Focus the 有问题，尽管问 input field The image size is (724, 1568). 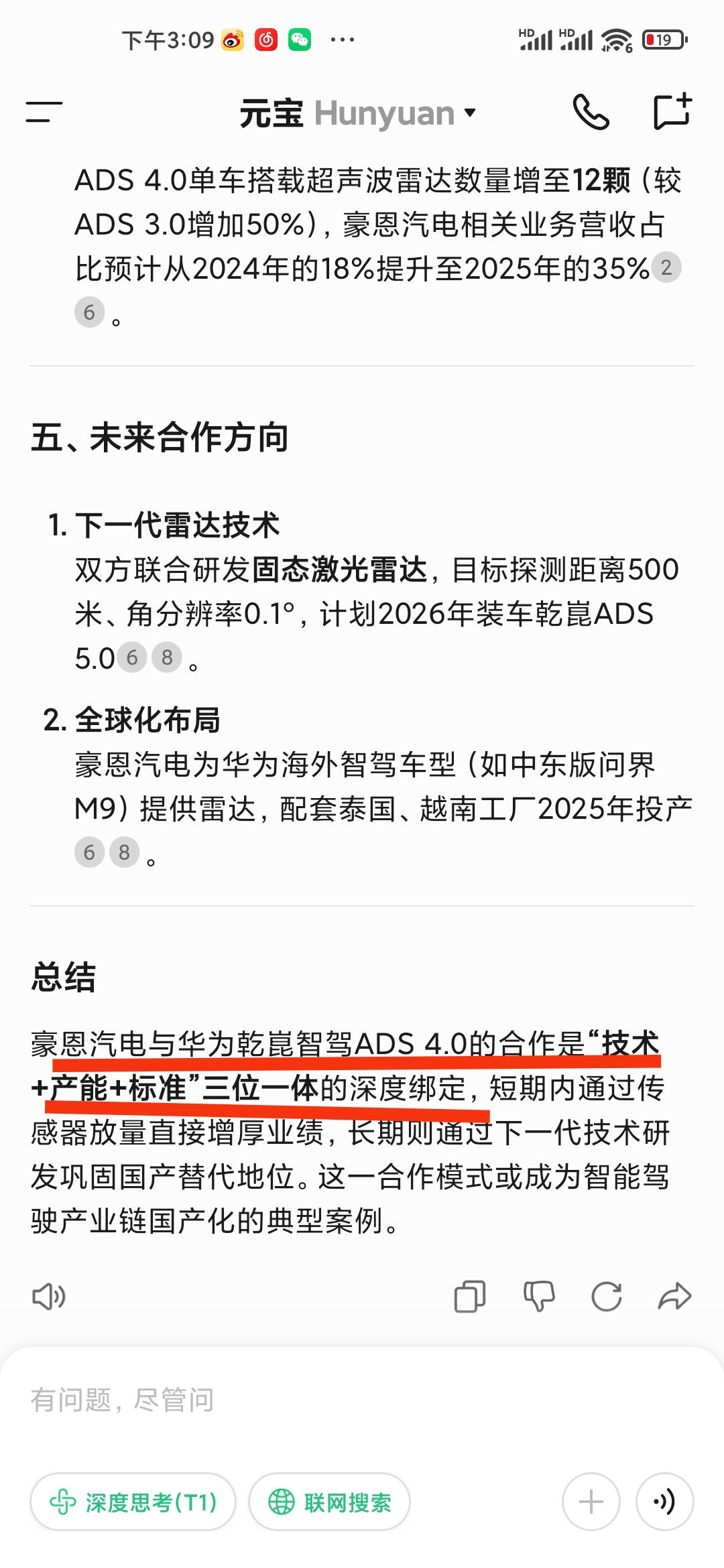(362, 1400)
